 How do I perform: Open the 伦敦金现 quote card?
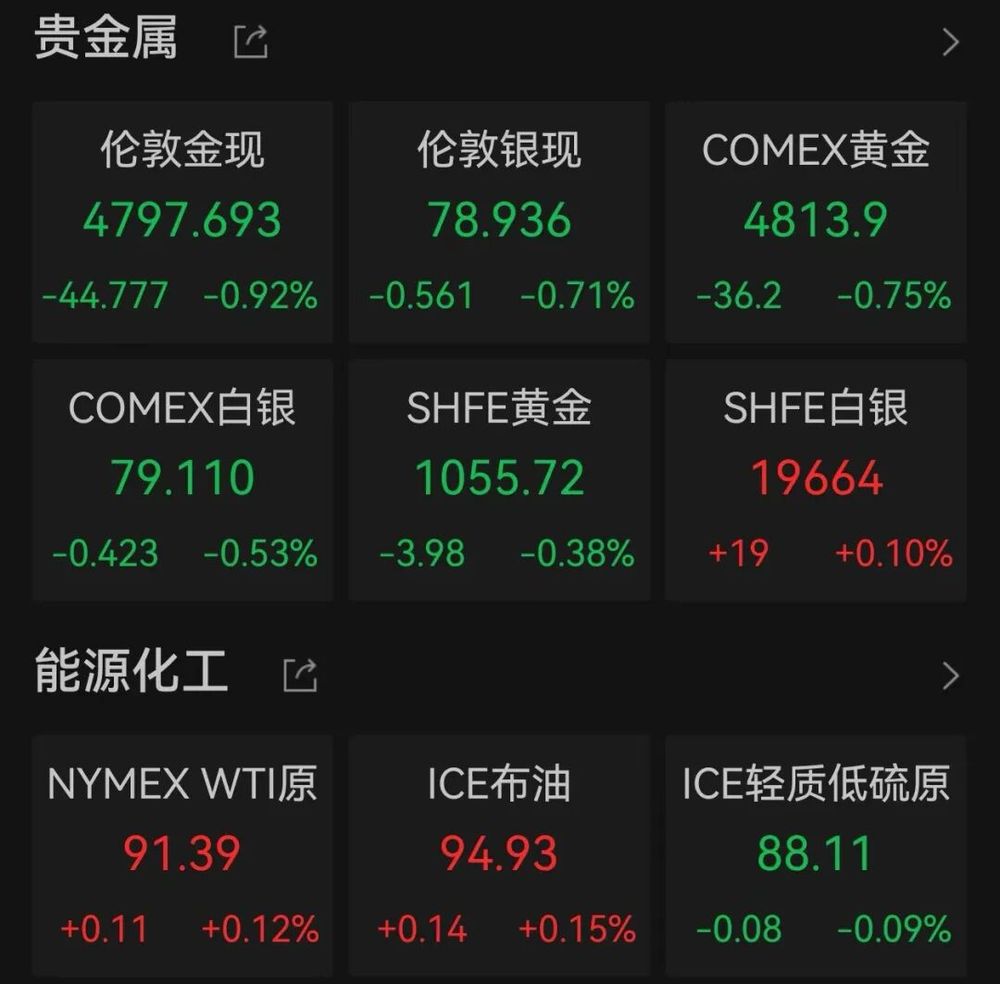182,222
